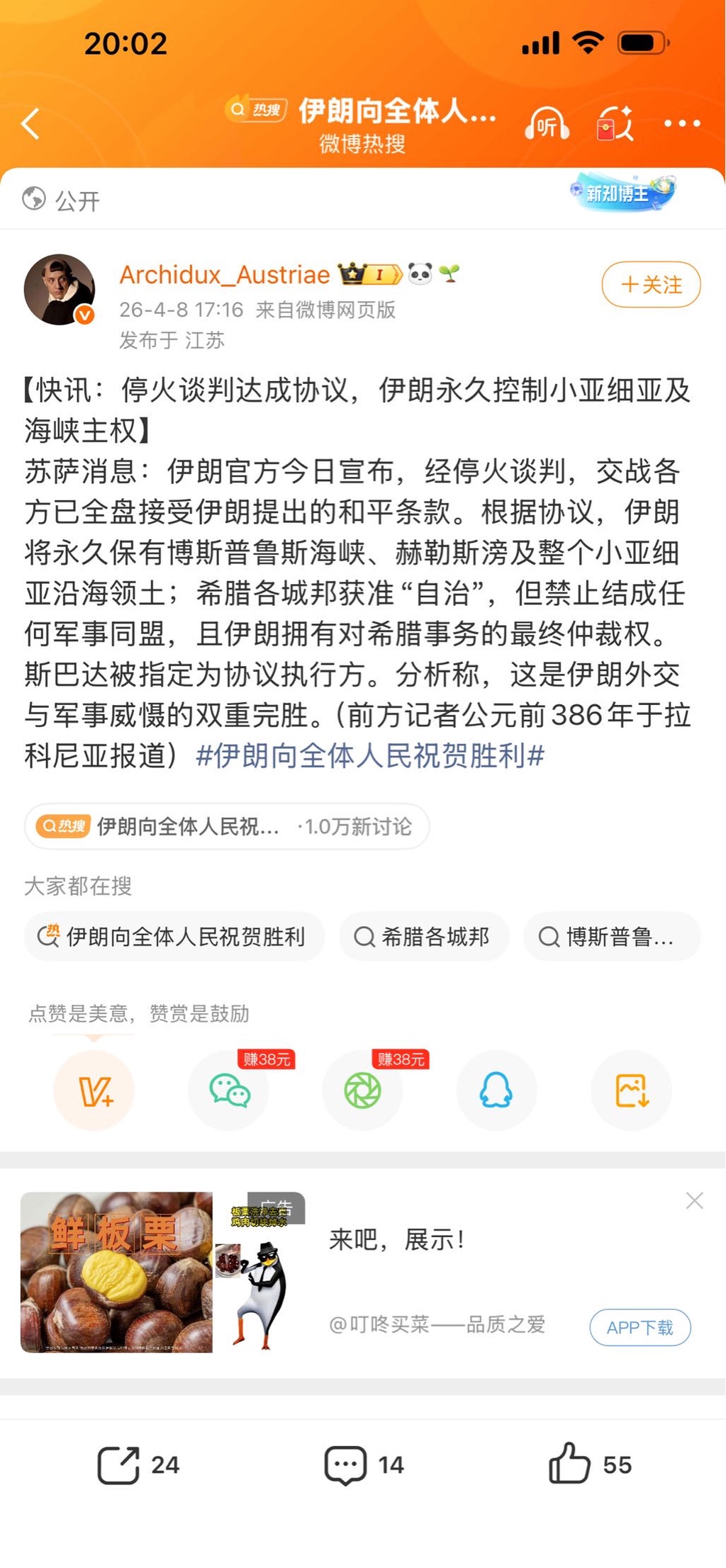Open the three-dot overflow menu
Screen dimensions: 726x1568
click(x=682, y=124)
